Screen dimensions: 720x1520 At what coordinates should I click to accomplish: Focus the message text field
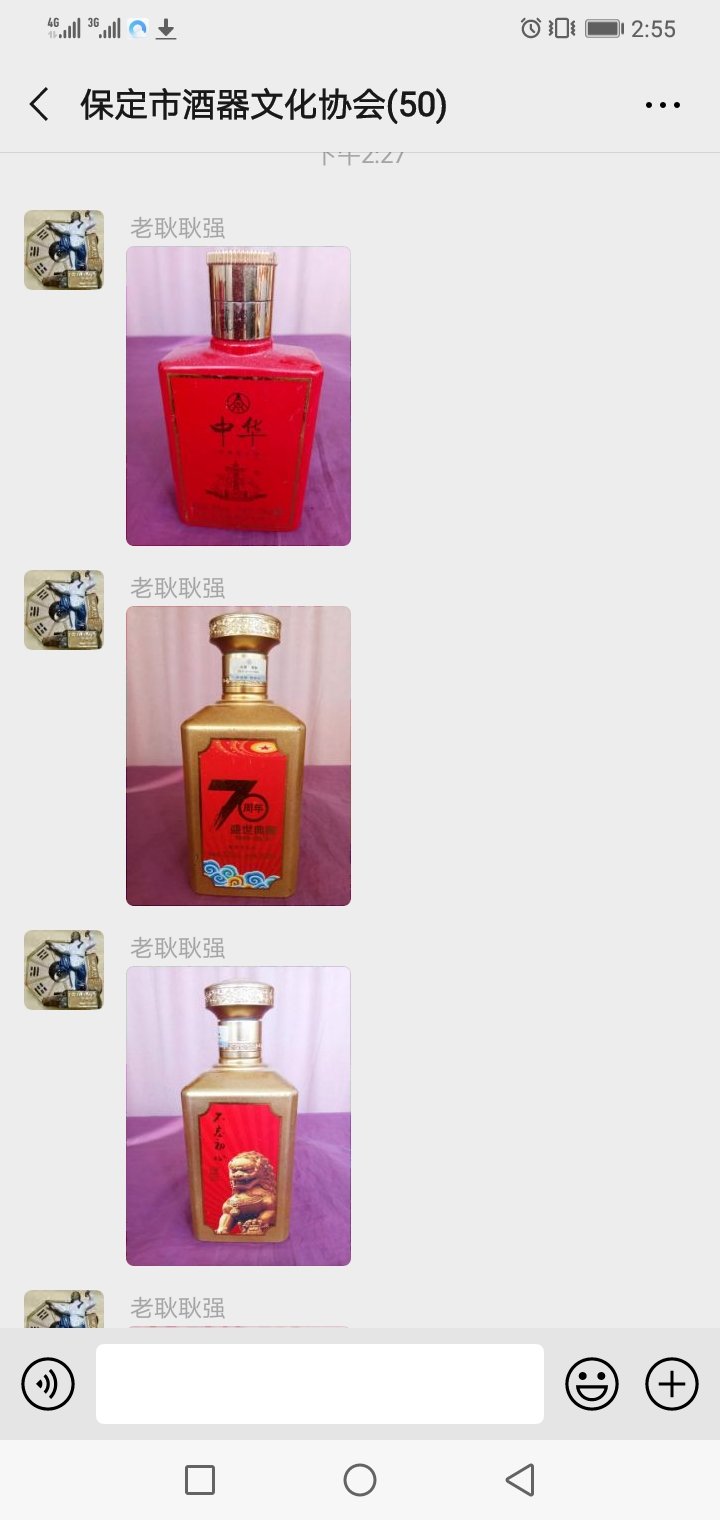pos(320,1384)
